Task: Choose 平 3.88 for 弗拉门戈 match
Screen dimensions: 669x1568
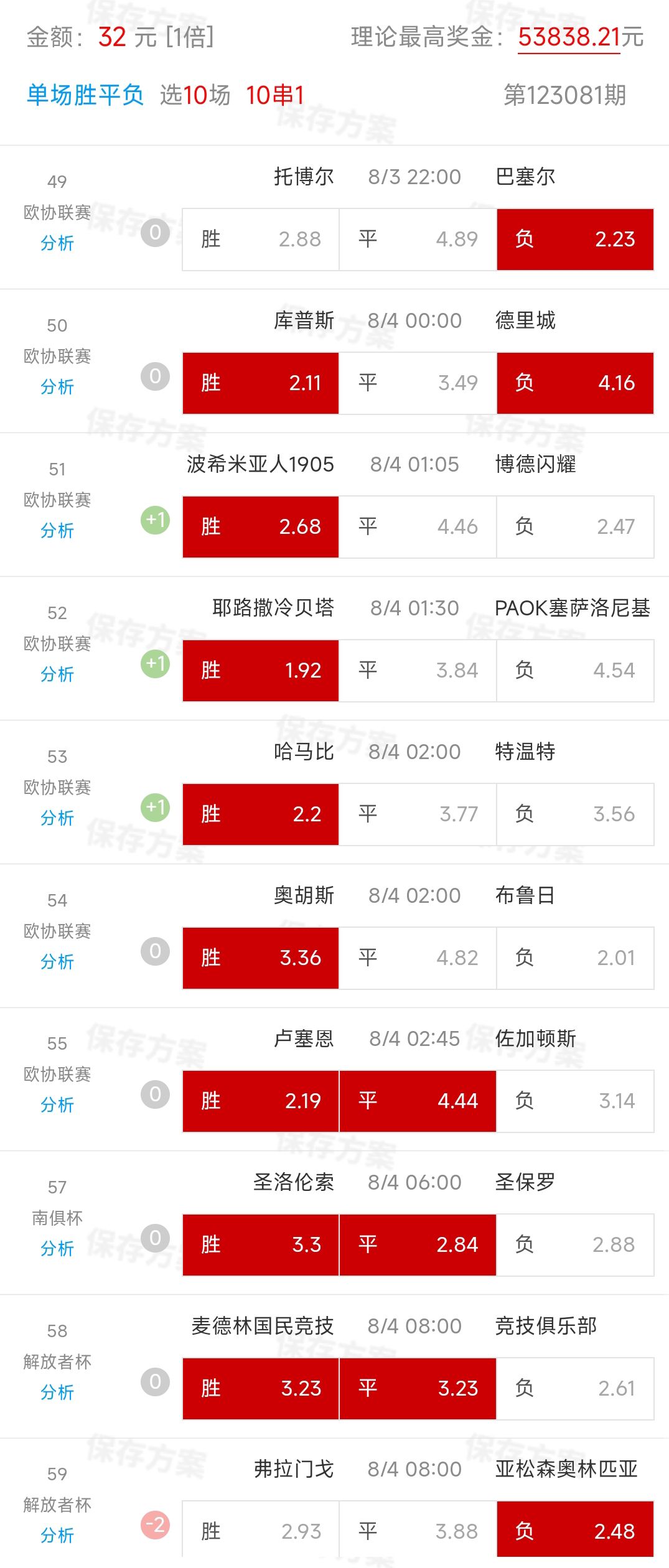Action: coord(418,1532)
